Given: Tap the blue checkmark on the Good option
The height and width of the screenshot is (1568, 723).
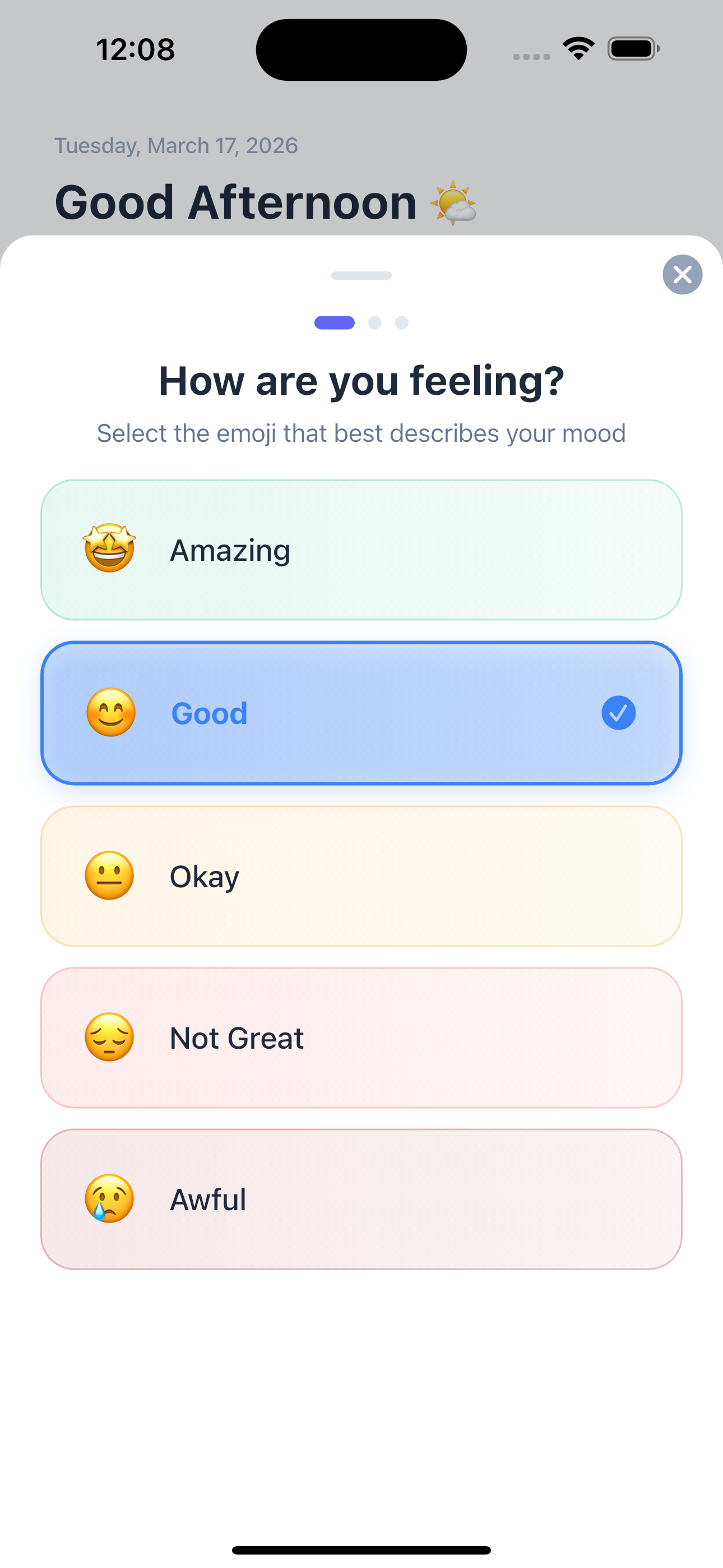Looking at the screenshot, I should point(618,713).
